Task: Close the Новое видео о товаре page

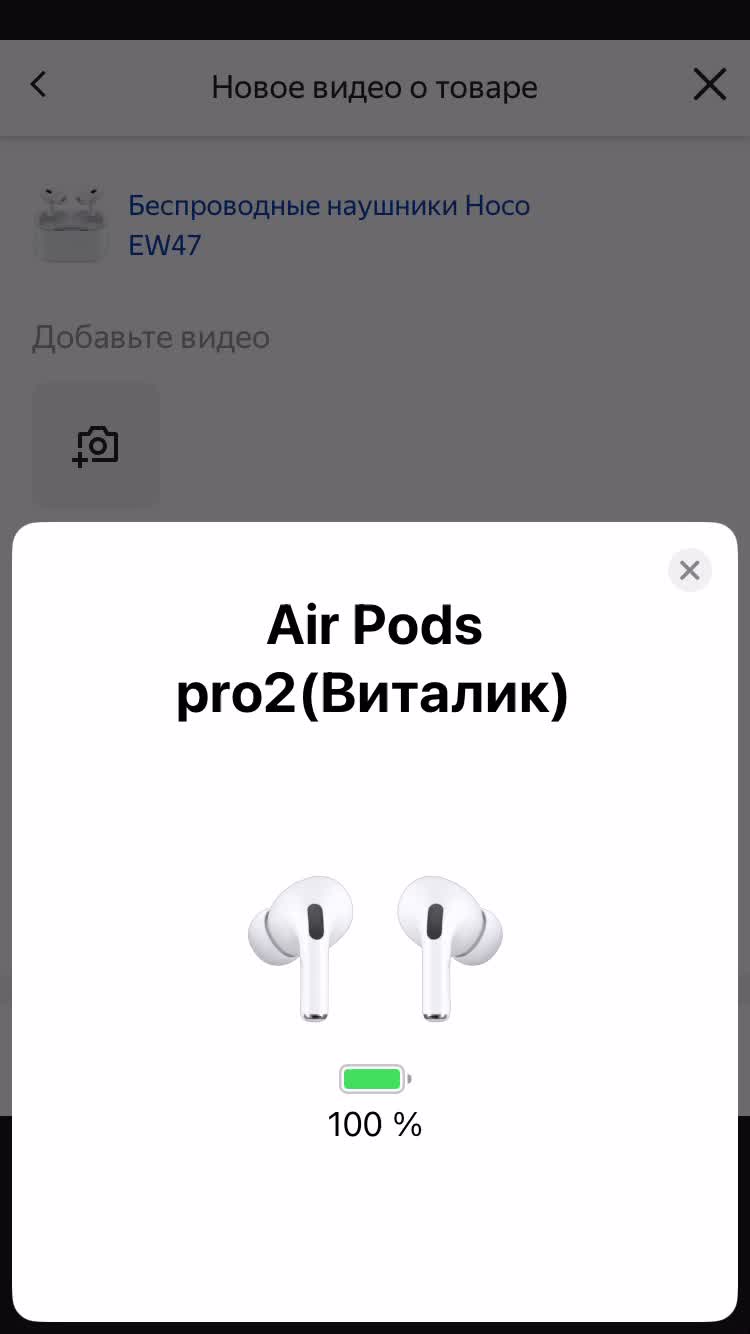Action: pos(709,86)
